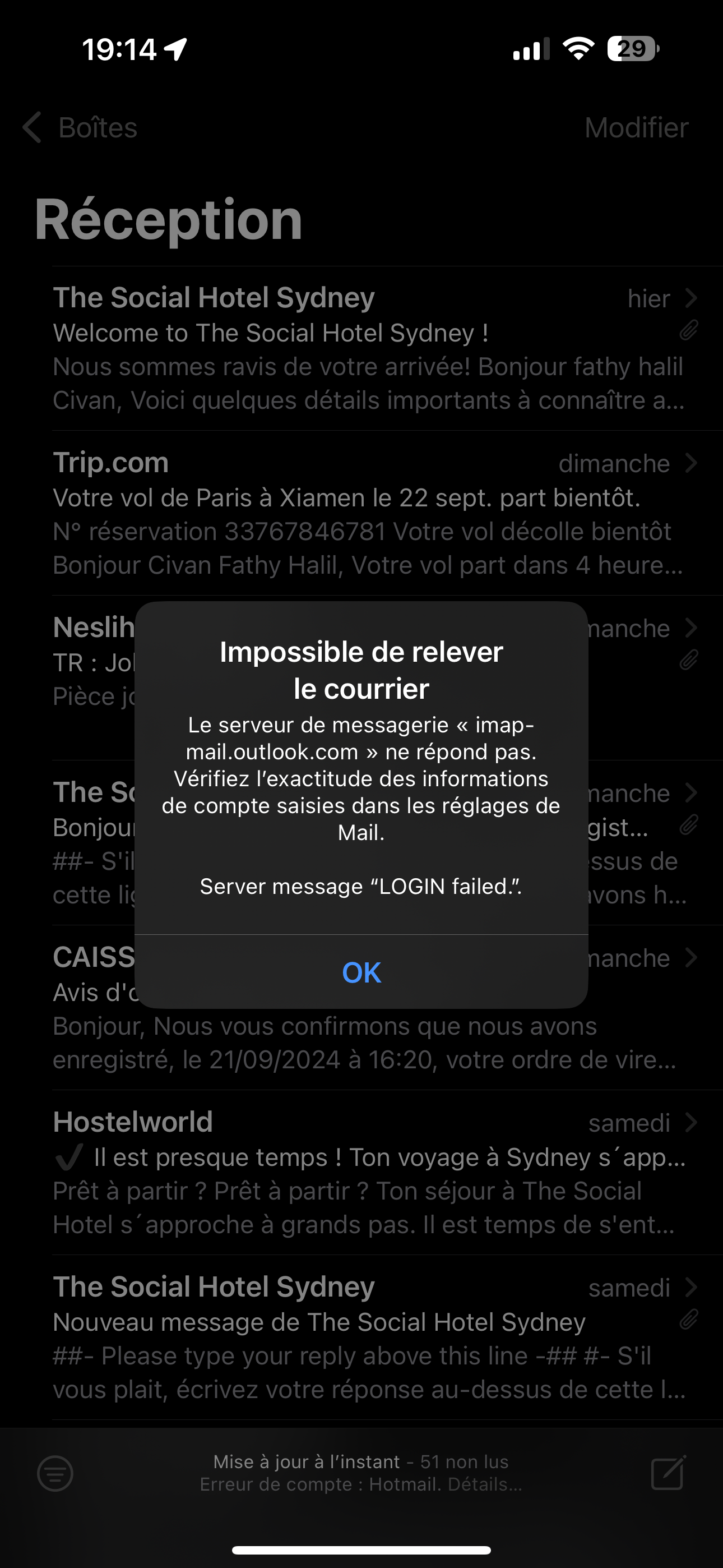The height and width of the screenshot is (1568, 723).
Task: Compose a new email
Action: [668, 1473]
